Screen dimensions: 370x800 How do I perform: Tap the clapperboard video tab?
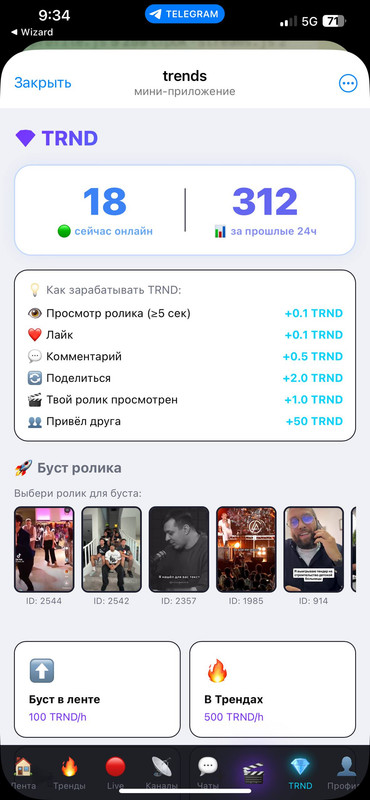point(254,772)
